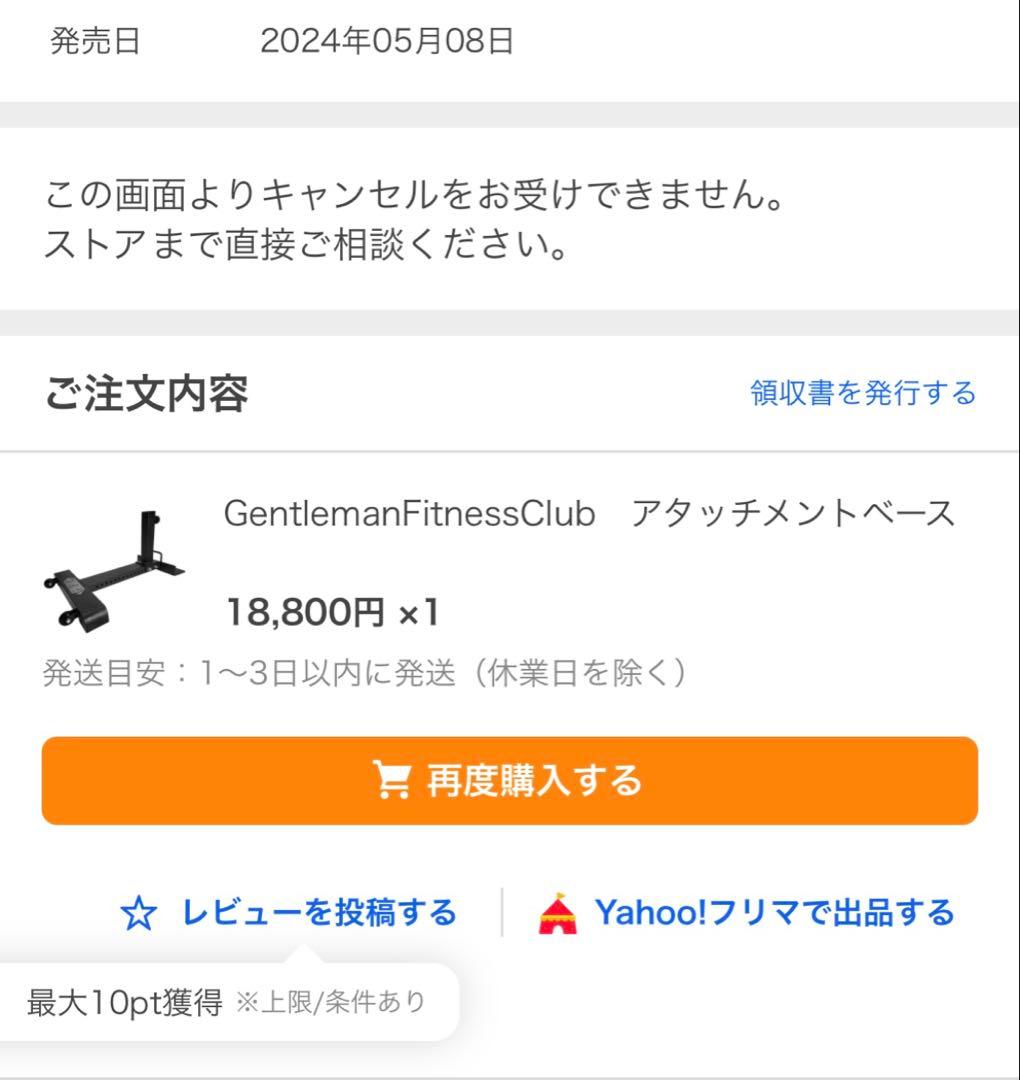Viewport: 1020px width, 1080px height.
Task: Open the product image of the attachment base
Action: tap(110, 570)
